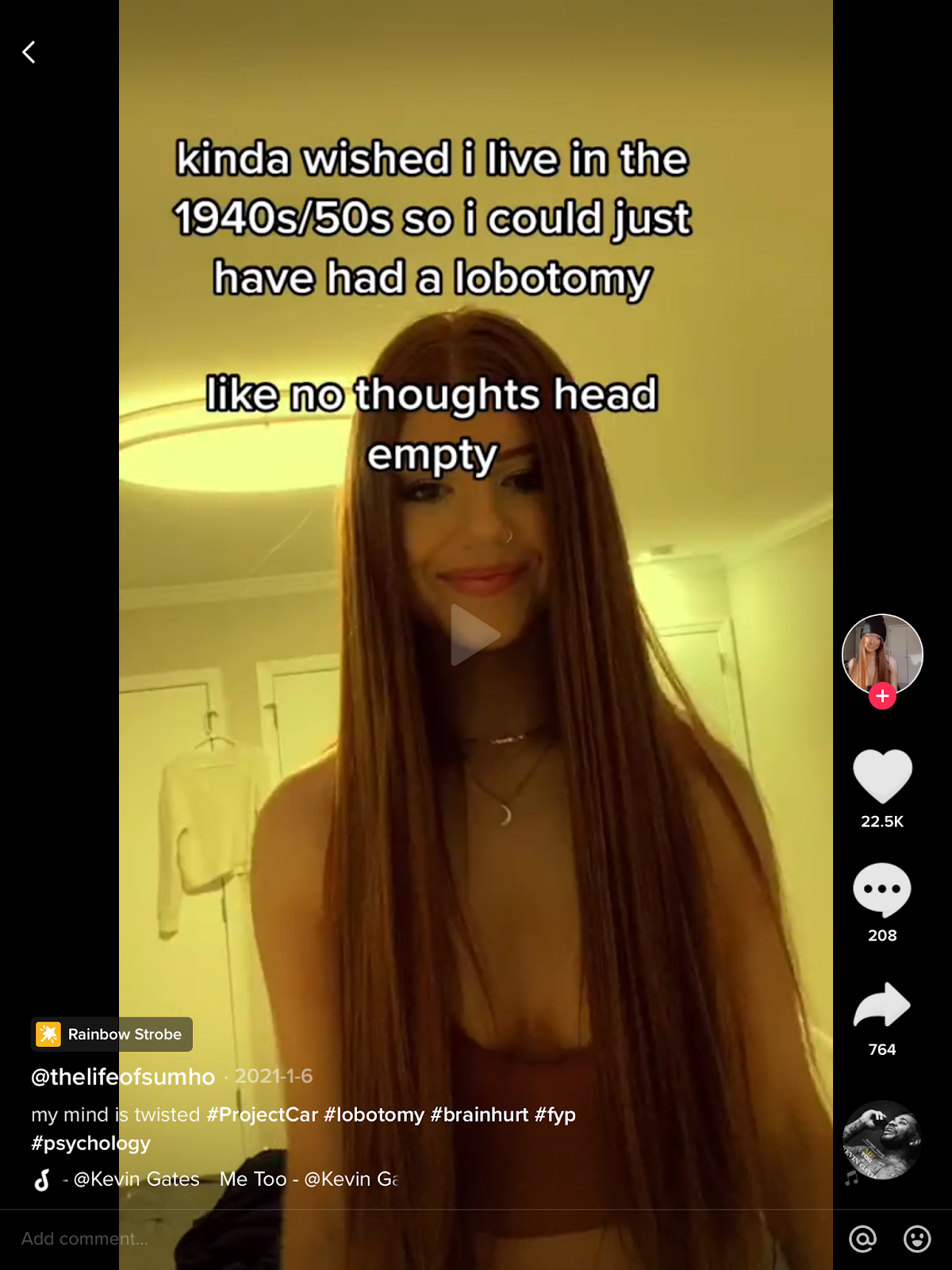This screenshot has height=1270, width=952.
Task: Open the emoji picker icon
Action: 917,1238
